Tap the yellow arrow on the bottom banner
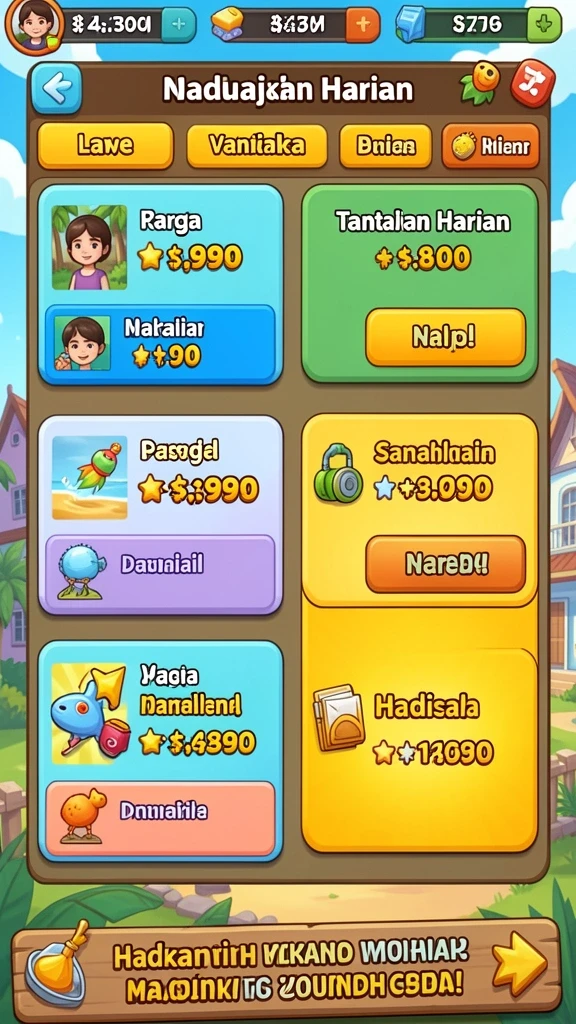This screenshot has height=1024, width=576. pyautogui.click(x=519, y=964)
